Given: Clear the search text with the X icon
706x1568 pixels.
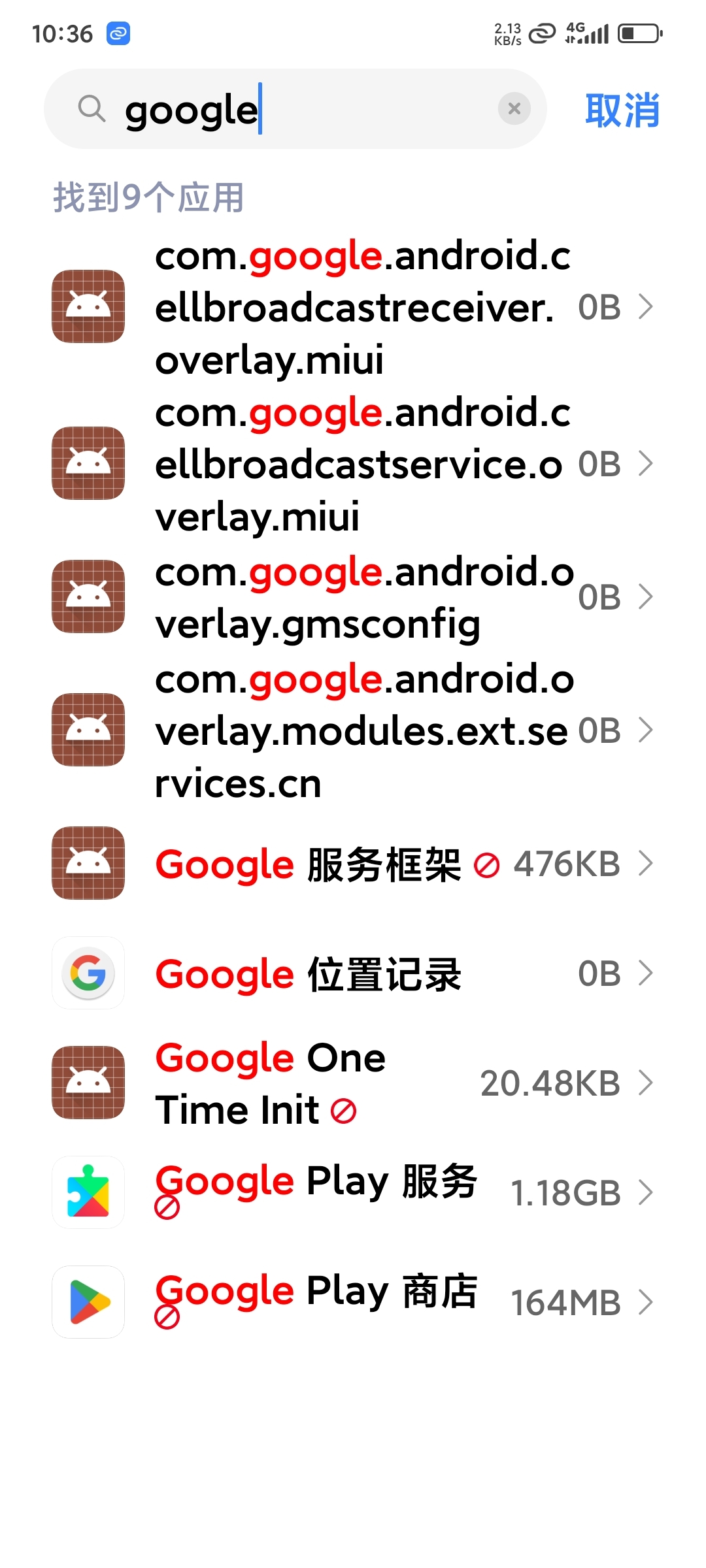Looking at the screenshot, I should tap(514, 108).
